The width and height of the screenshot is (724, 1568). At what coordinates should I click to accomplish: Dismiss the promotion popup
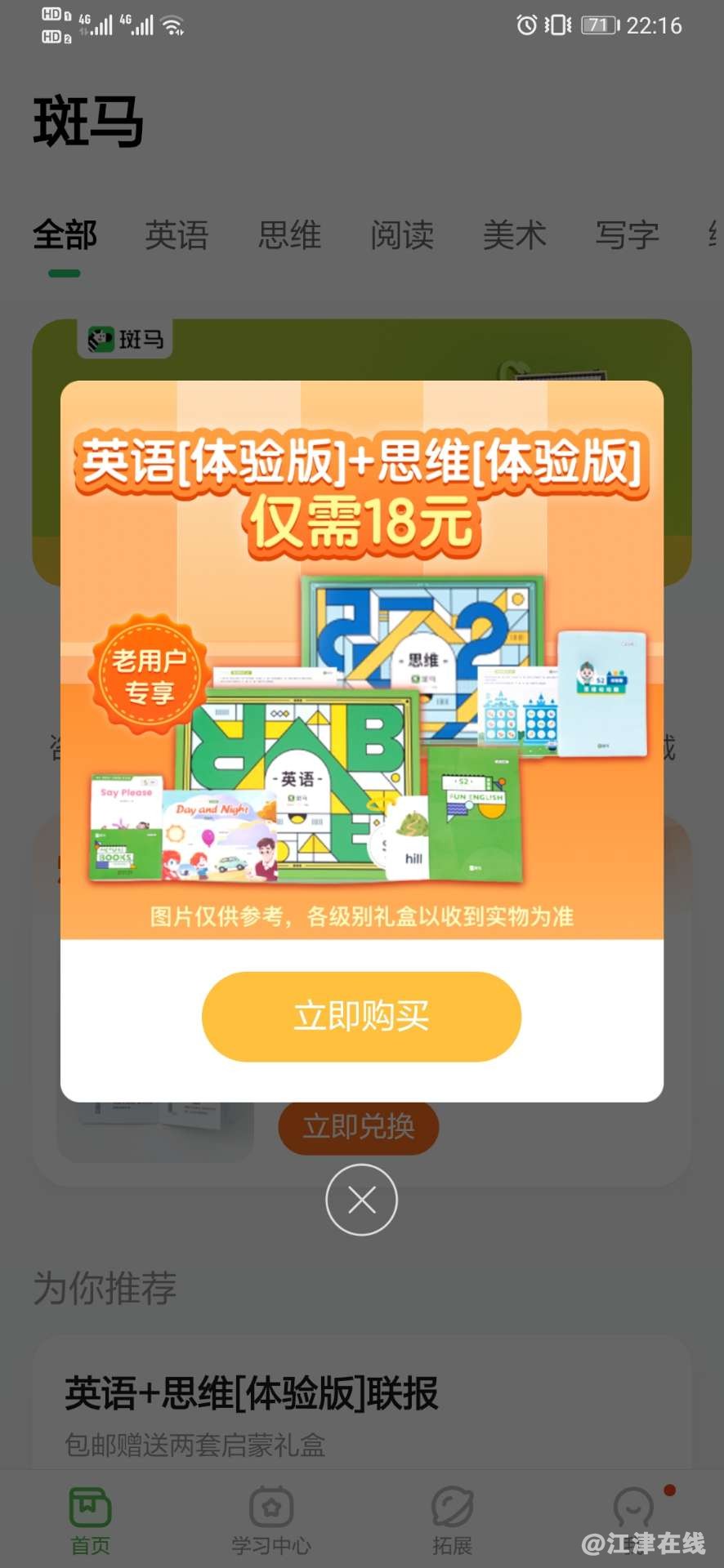tap(361, 1200)
